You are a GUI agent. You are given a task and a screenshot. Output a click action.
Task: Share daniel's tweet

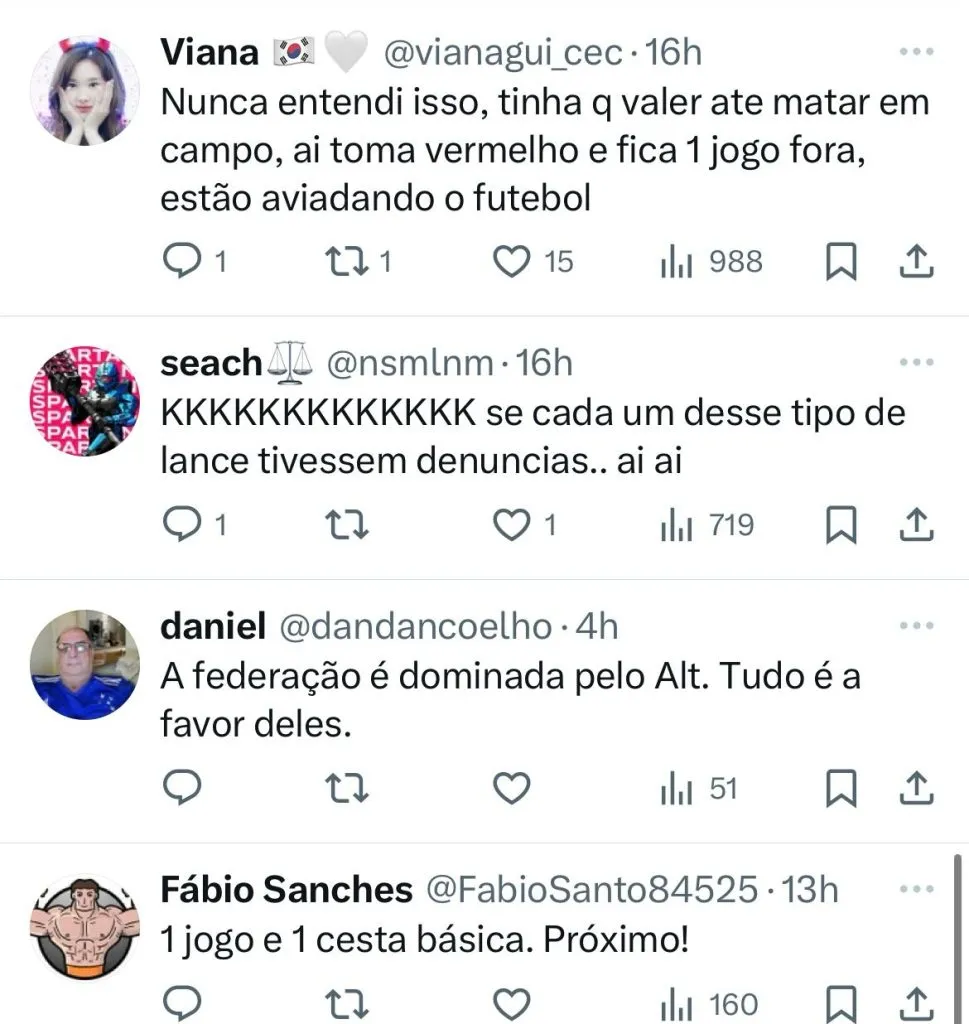coord(916,789)
